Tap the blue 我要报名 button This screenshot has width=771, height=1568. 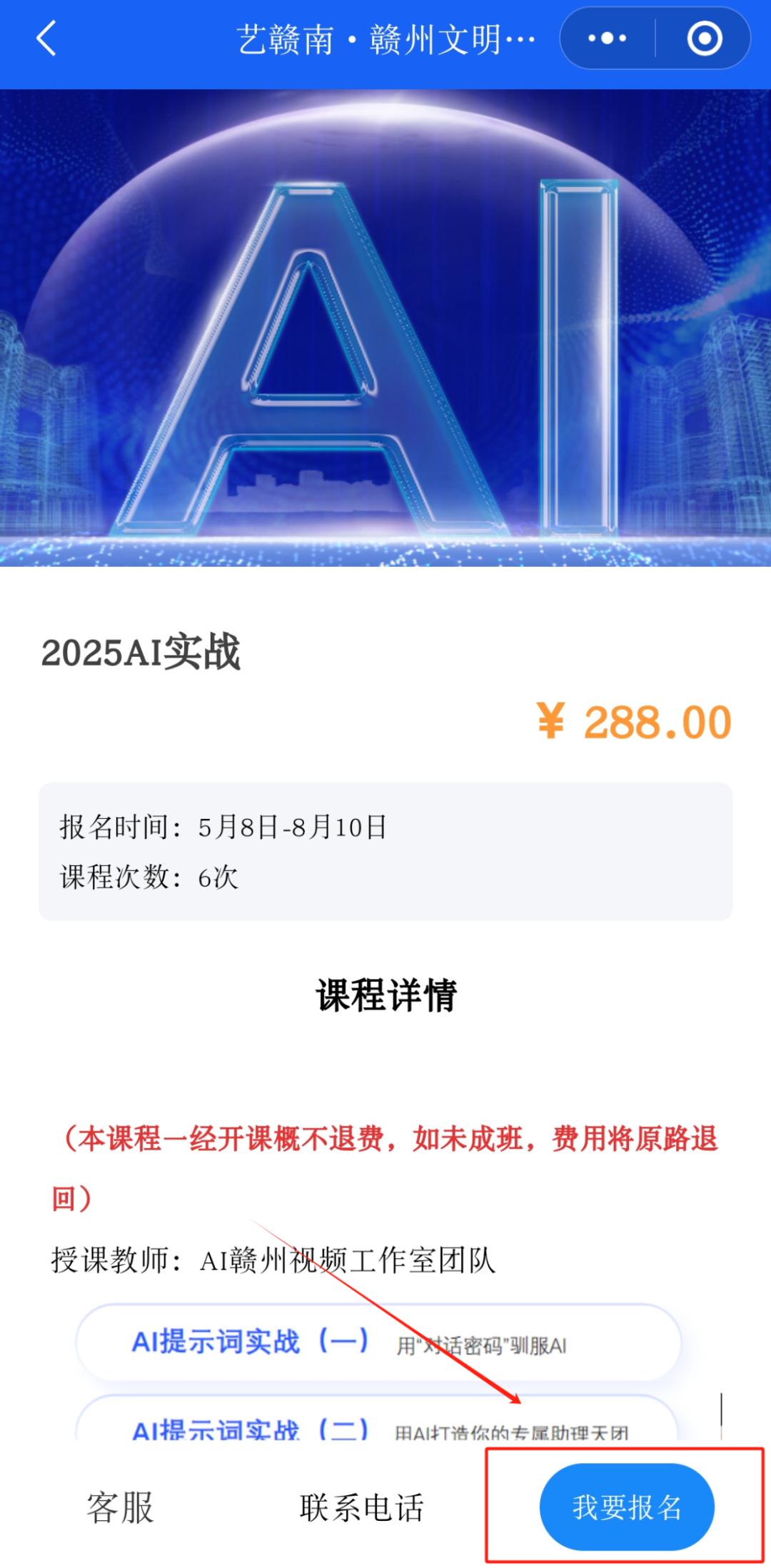point(627,1507)
